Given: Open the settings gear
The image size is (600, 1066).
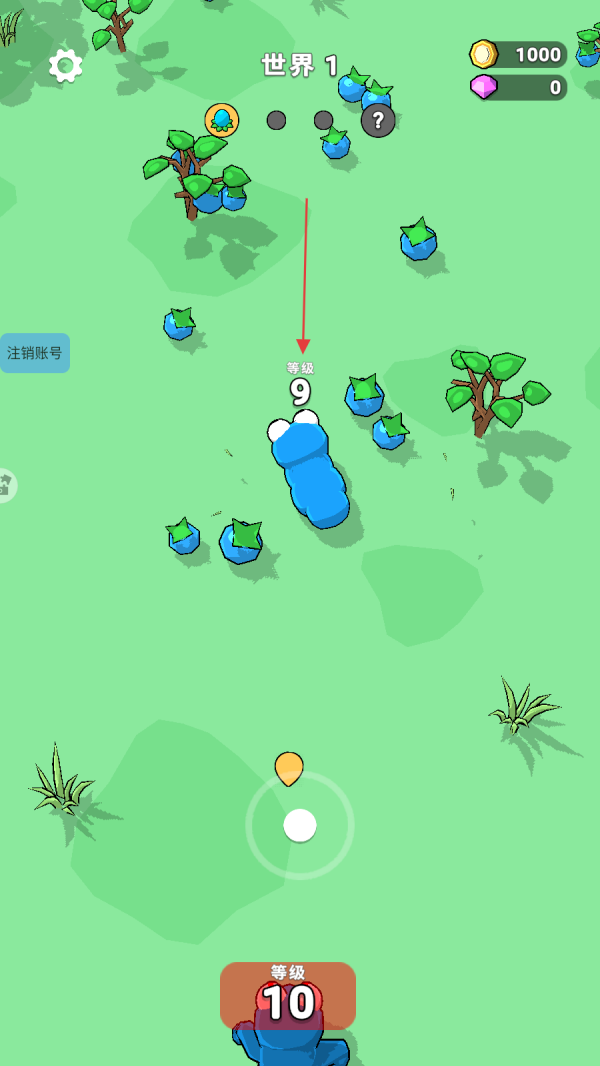Looking at the screenshot, I should tap(66, 66).
